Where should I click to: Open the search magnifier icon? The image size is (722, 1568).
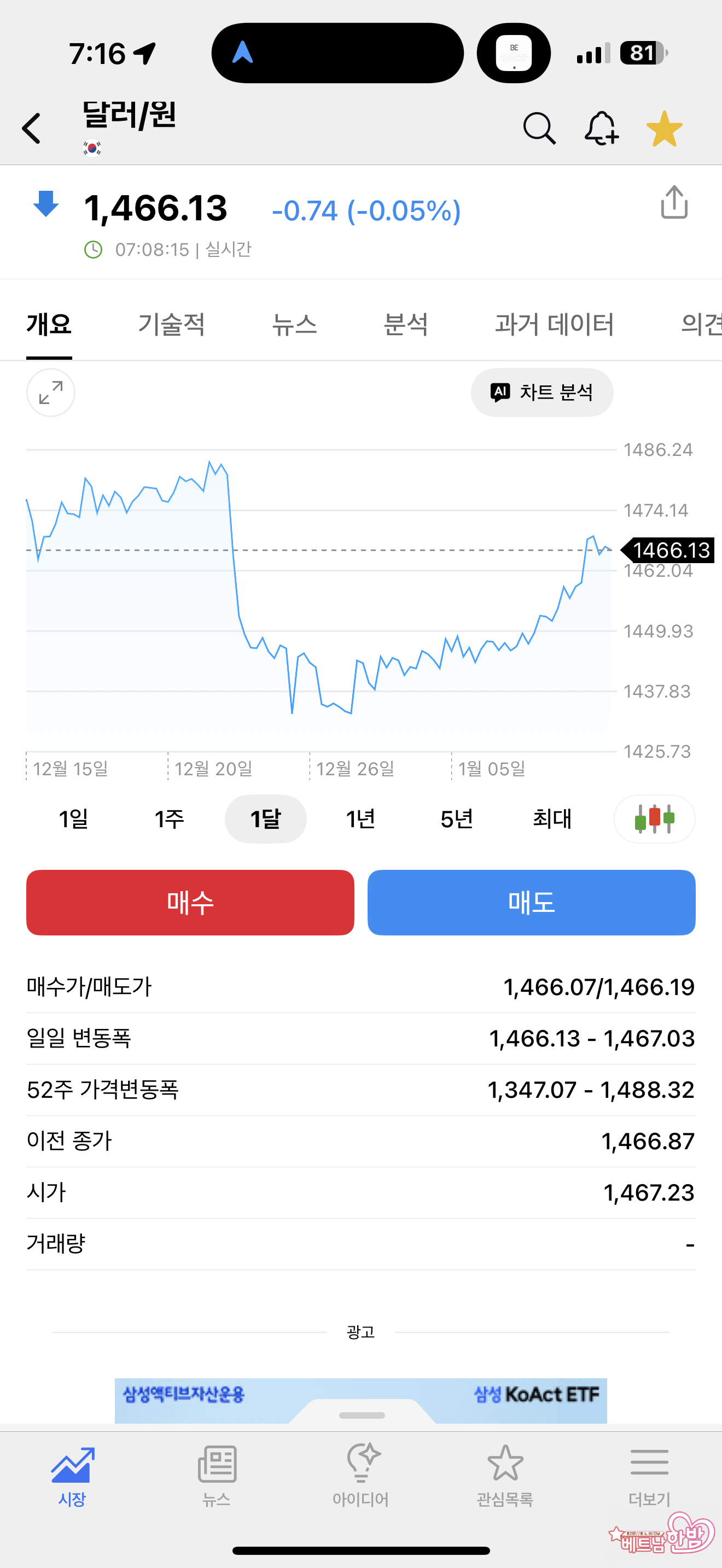point(539,128)
